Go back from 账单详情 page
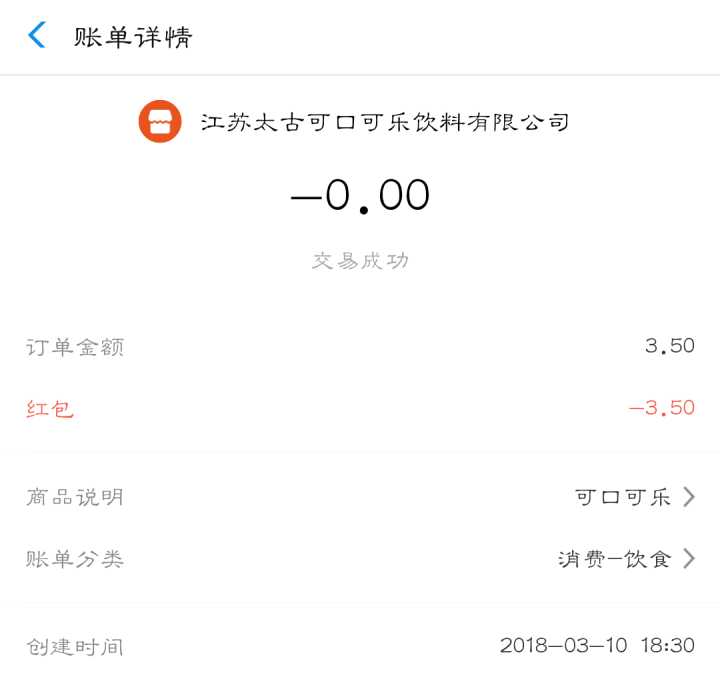Screen dimensions: 720x681 tap(37, 37)
